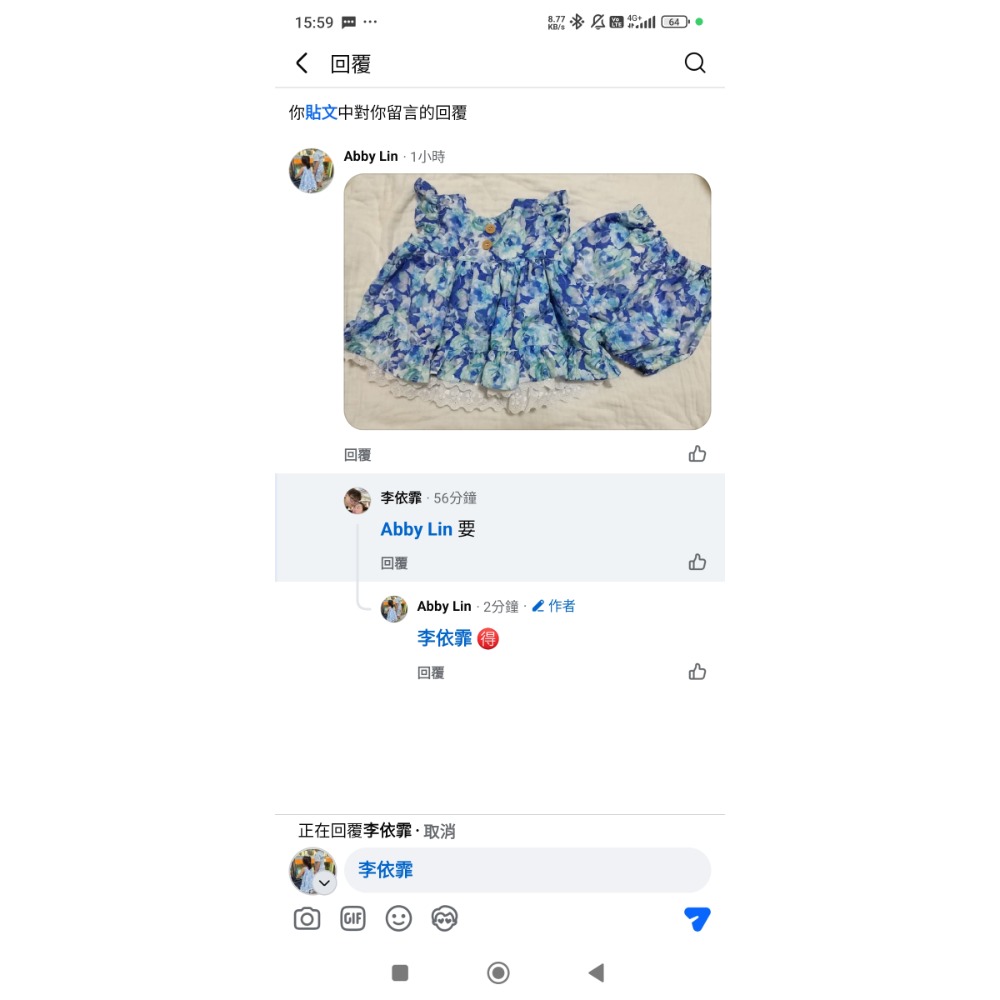Viewport: 1000px width, 1000px height.
Task: Open the GIF picker
Action: 353,919
